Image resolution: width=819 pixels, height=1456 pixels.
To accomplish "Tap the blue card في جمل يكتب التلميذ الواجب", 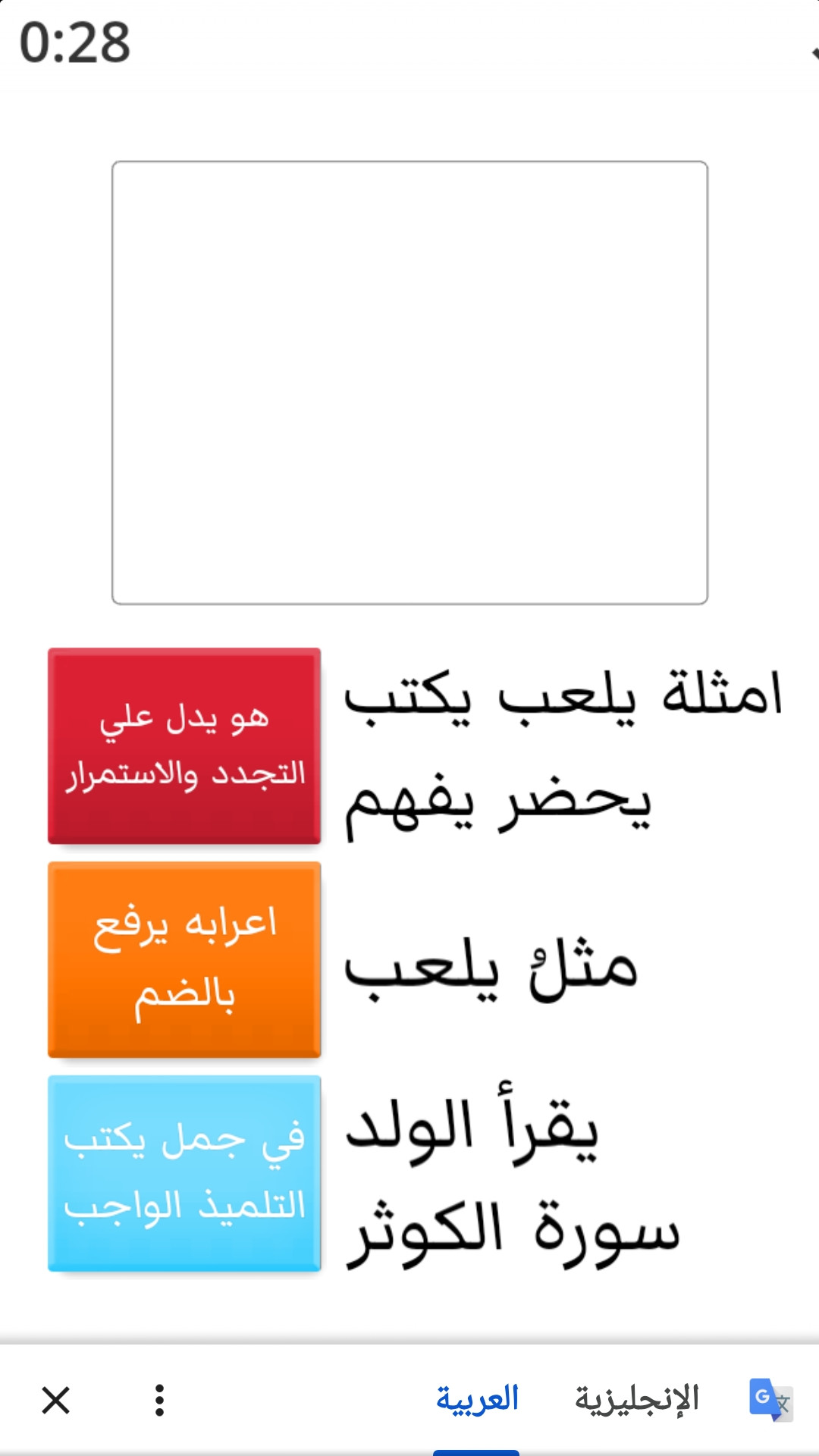I will (184, 1173).
